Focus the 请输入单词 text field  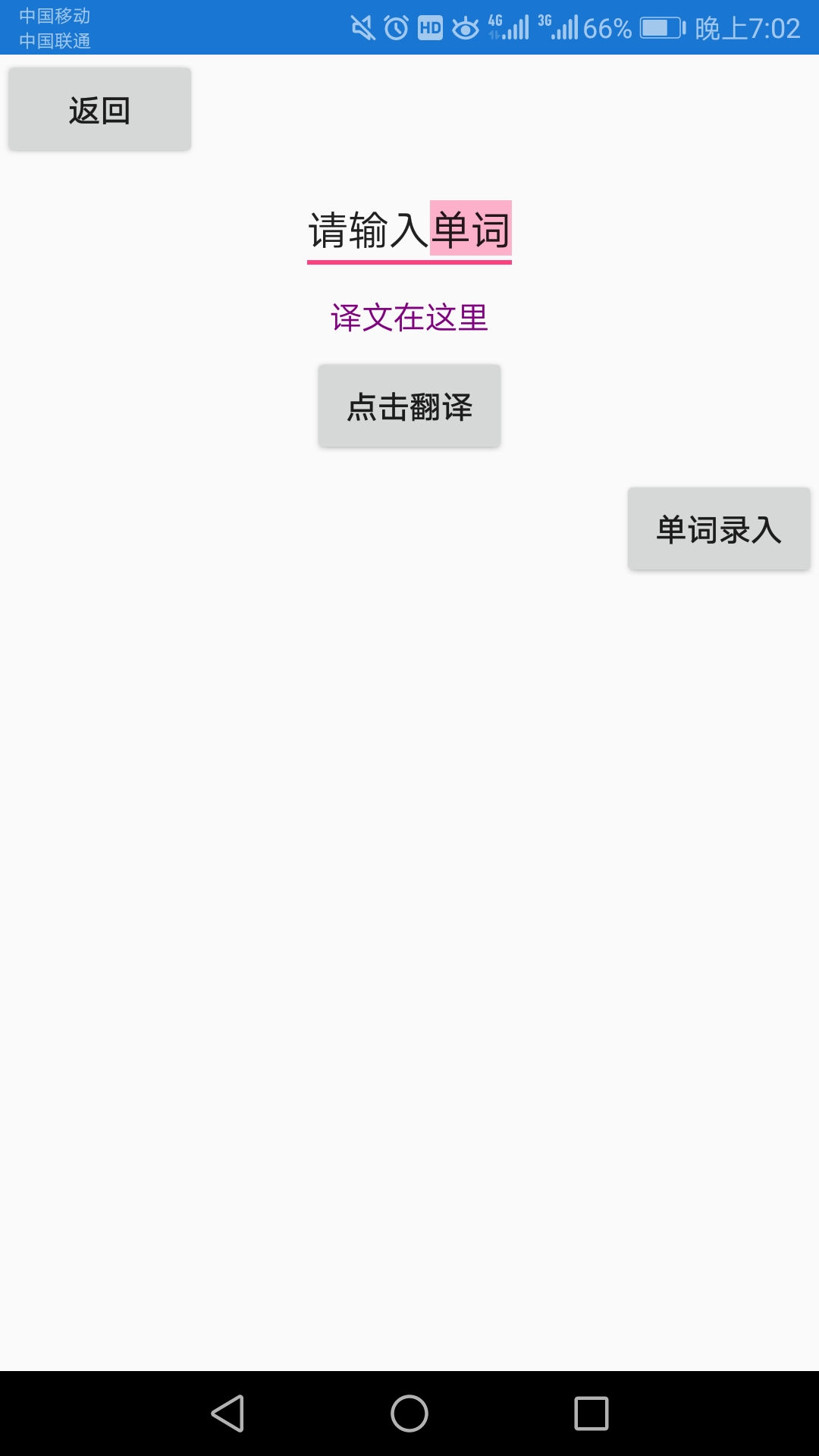409,231
